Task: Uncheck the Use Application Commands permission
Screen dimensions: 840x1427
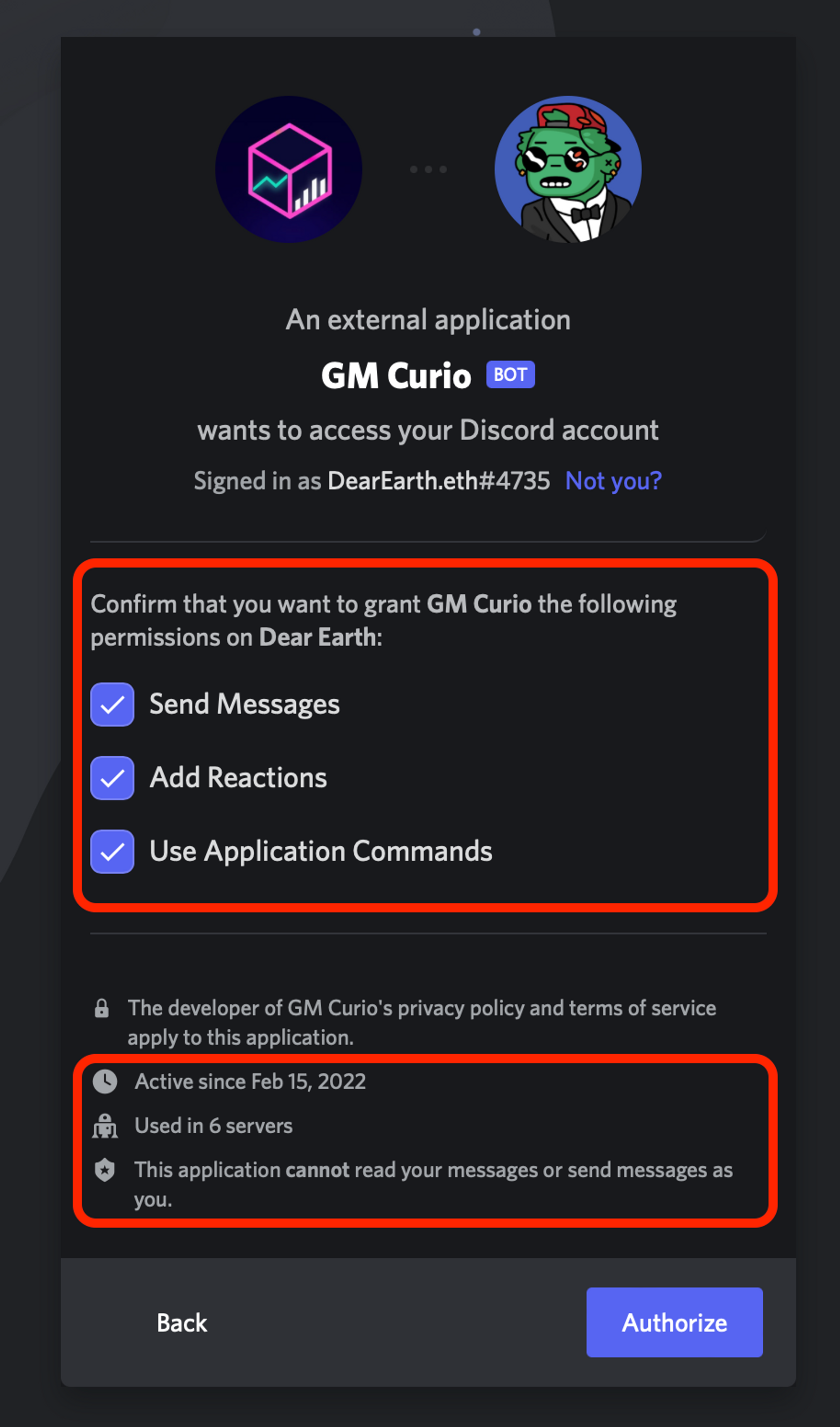Action: pos(112,852)
